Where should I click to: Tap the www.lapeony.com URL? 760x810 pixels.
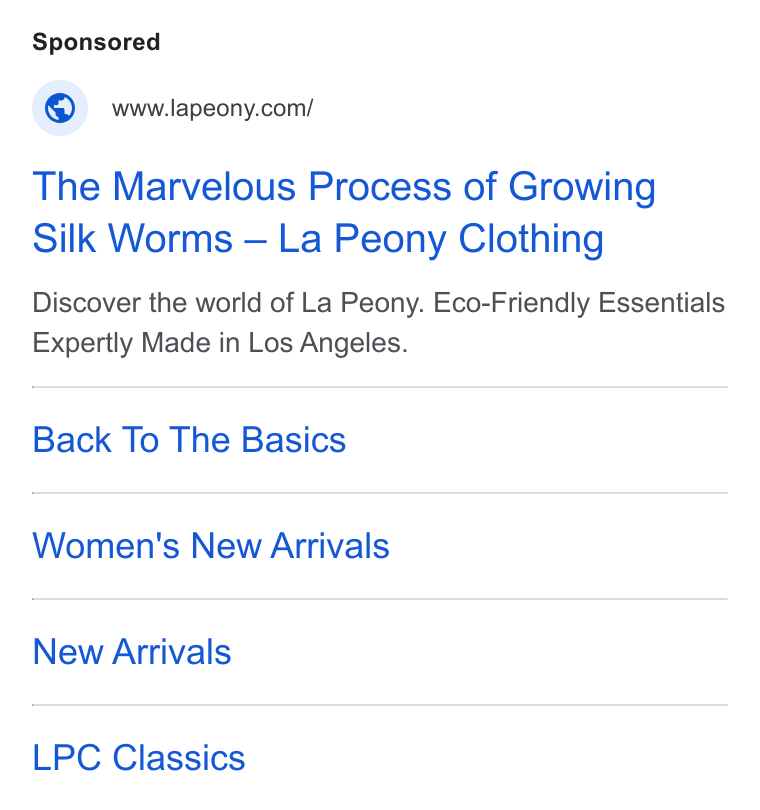pyautogui.click(x=212, y=108)
